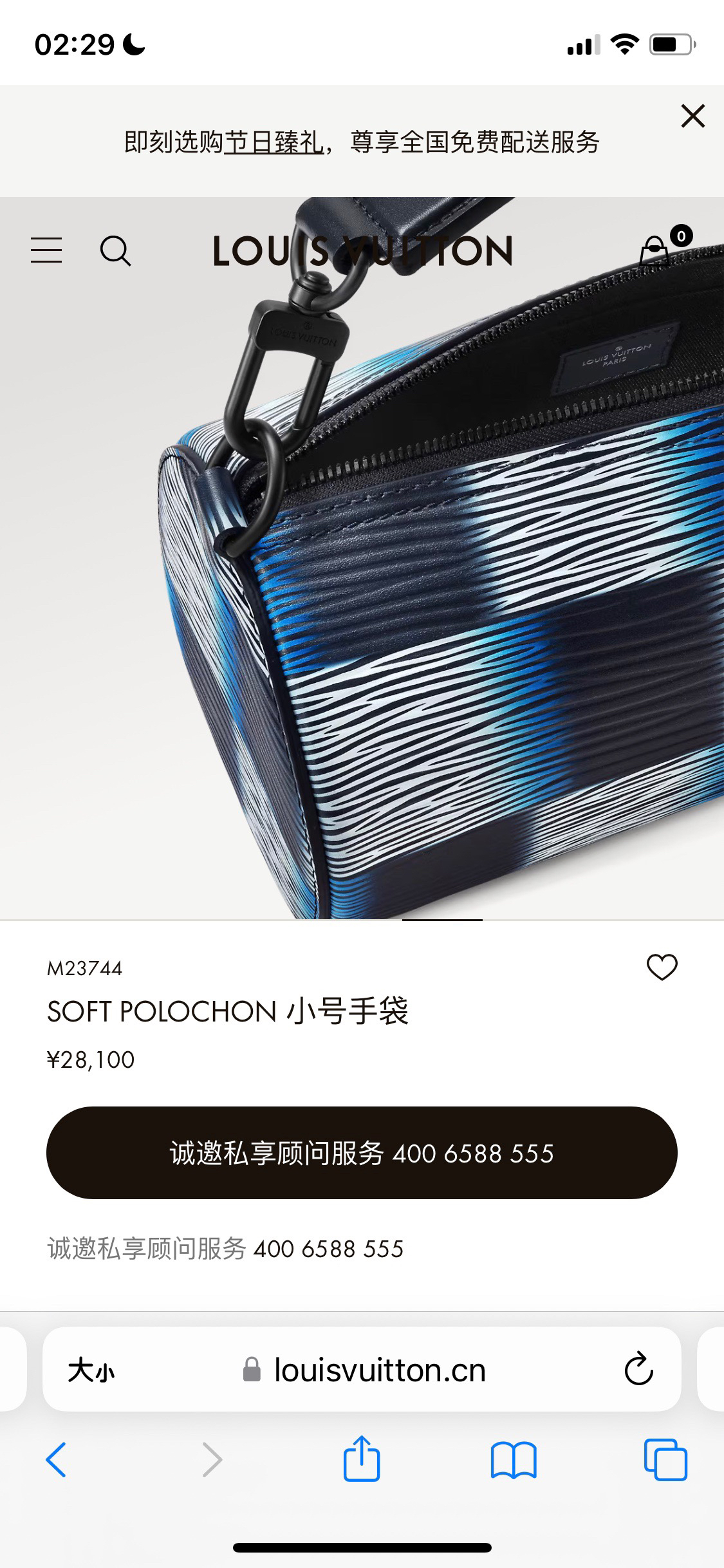Open the 大小 page settings menu
The image size is (724, 1568).
coord(91,1370)
